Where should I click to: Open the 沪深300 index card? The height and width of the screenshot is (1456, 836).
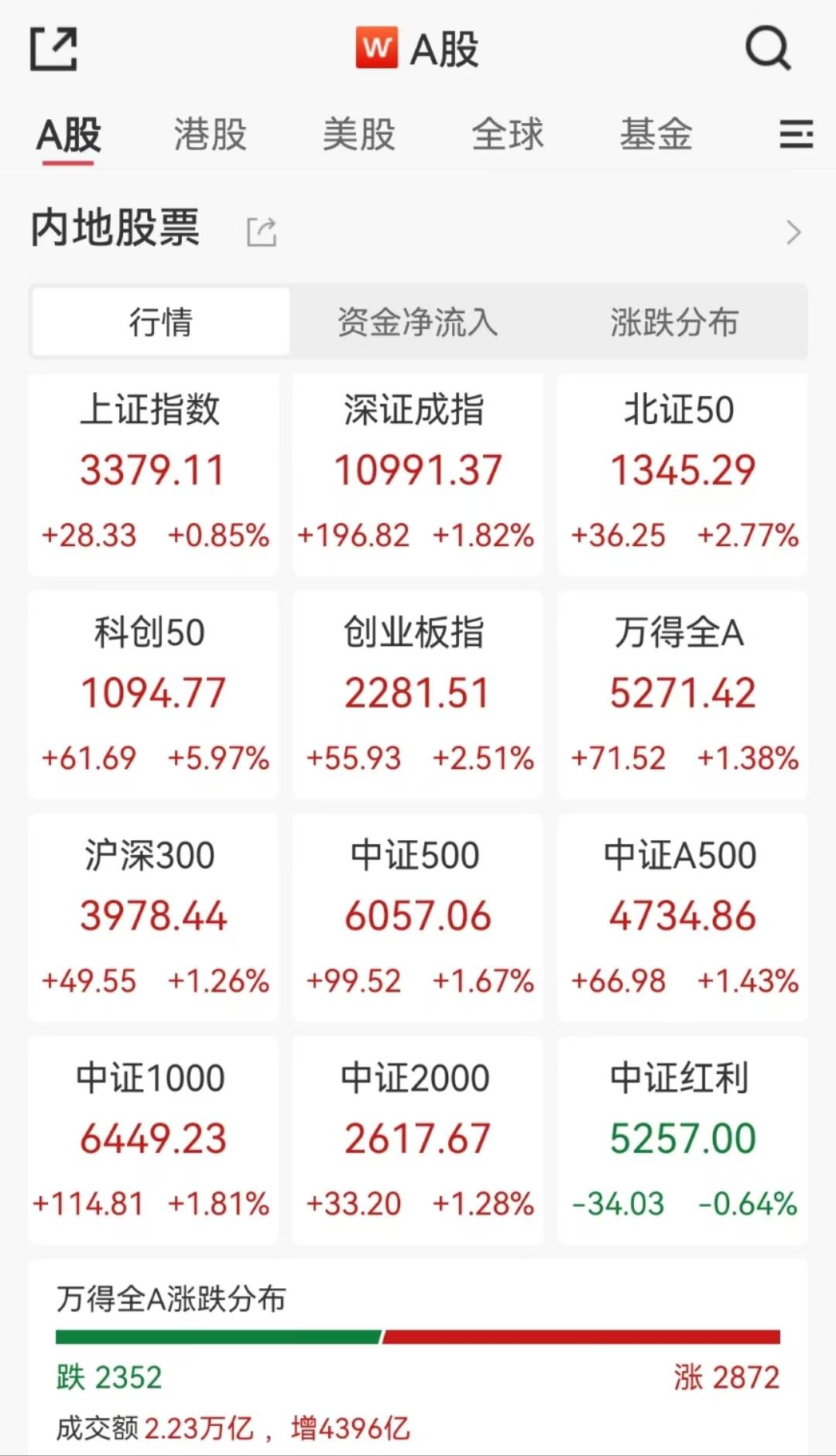(x=153, y=918)
